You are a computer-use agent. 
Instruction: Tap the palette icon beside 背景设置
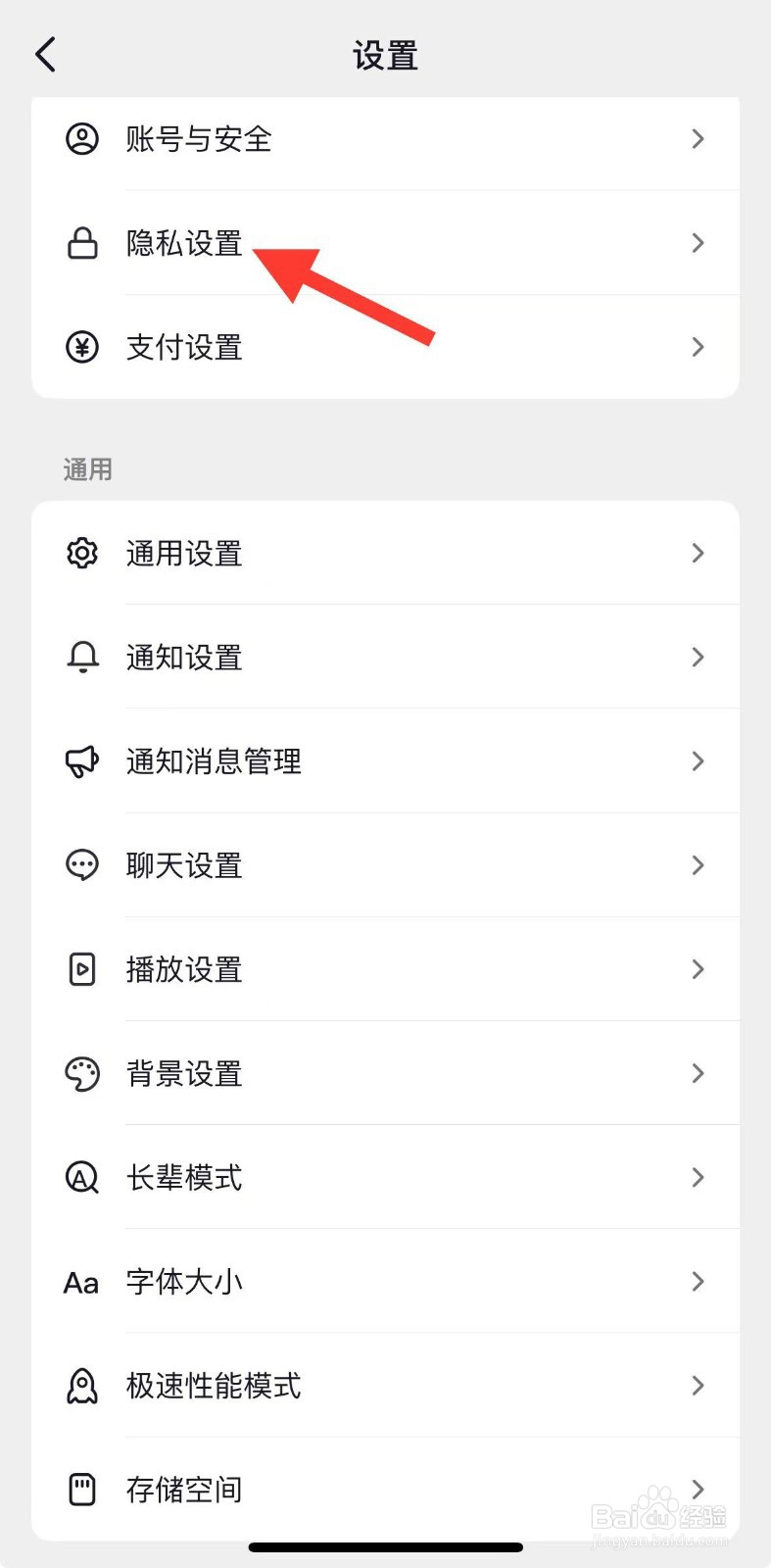click(81, 1073)
